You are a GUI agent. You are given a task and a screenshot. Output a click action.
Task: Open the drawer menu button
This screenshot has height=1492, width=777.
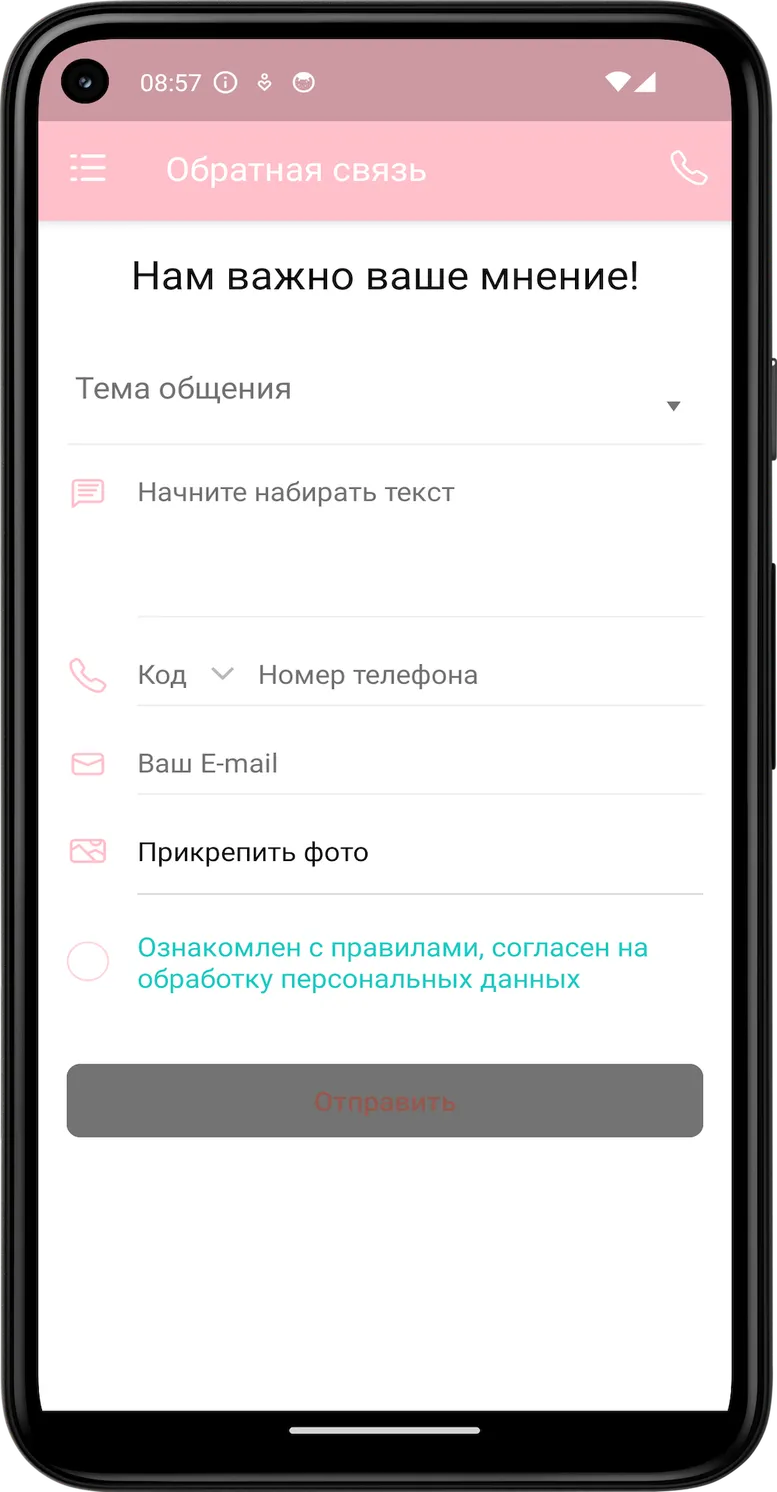[88, 169]
